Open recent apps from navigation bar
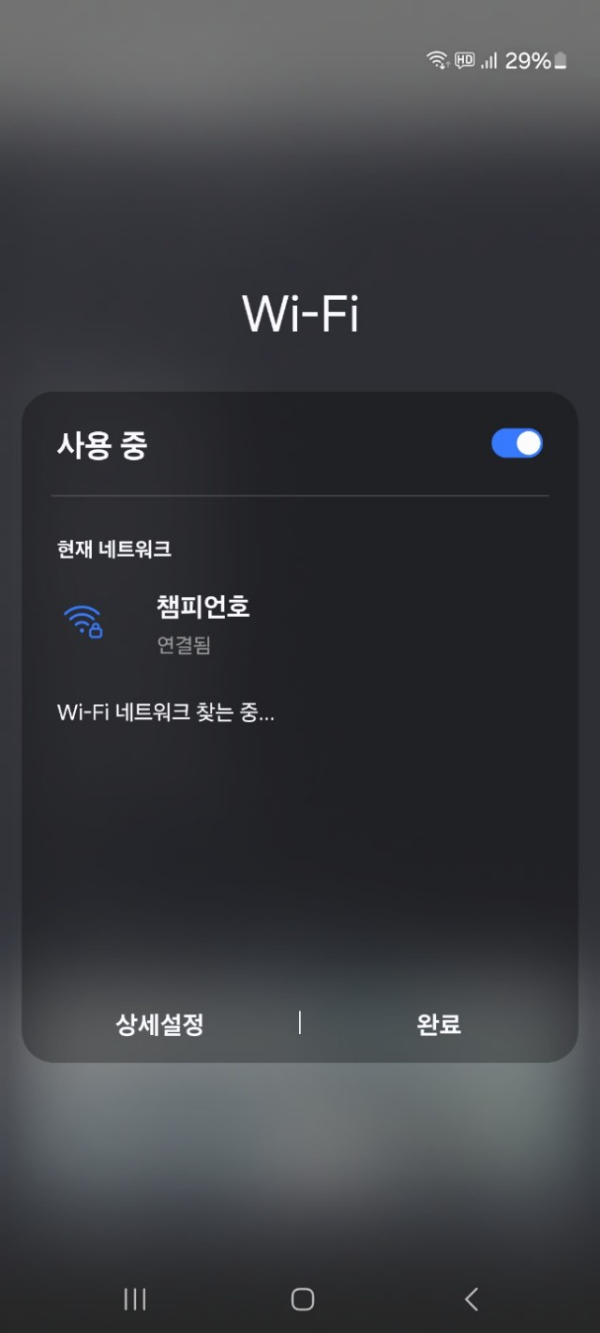The image size is (600, 1333). 134,1299
